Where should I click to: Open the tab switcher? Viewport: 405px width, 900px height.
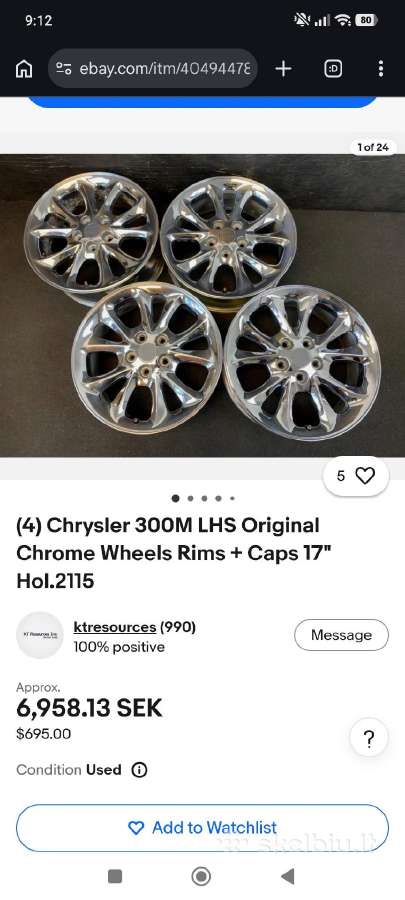tap(333, 69)
